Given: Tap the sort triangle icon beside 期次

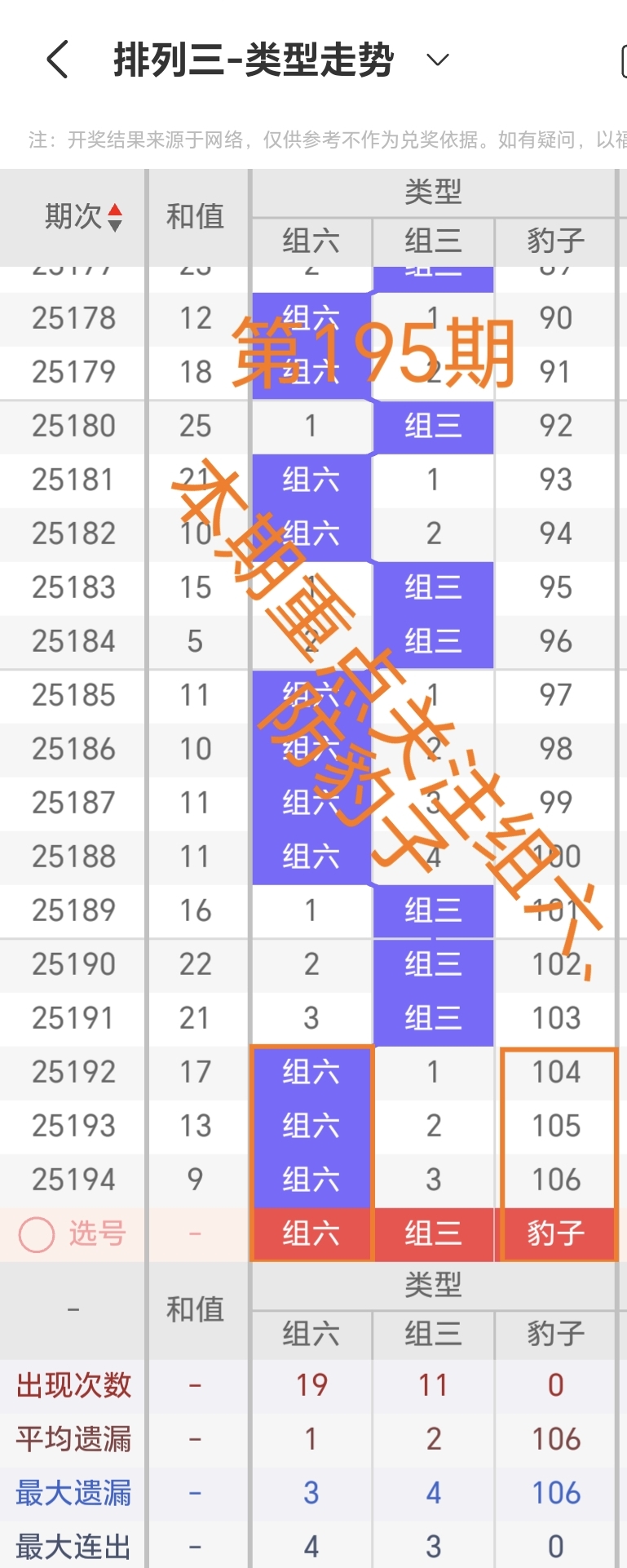Looking at the screenshot, I should [115, 218].
